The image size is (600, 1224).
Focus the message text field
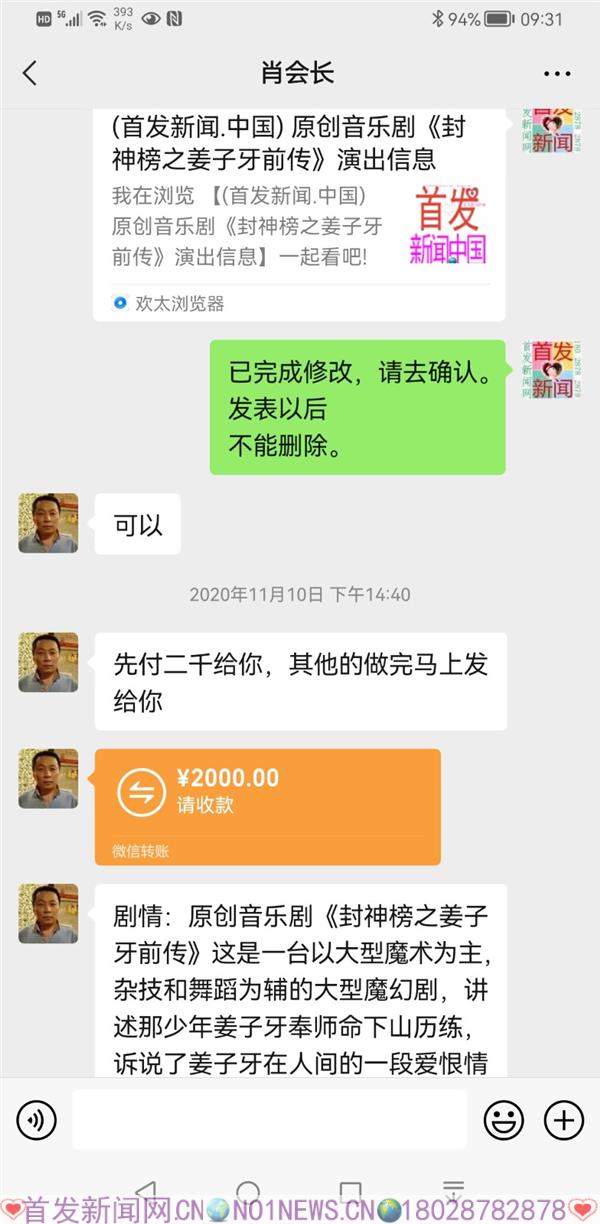(x=269, y=1119)
